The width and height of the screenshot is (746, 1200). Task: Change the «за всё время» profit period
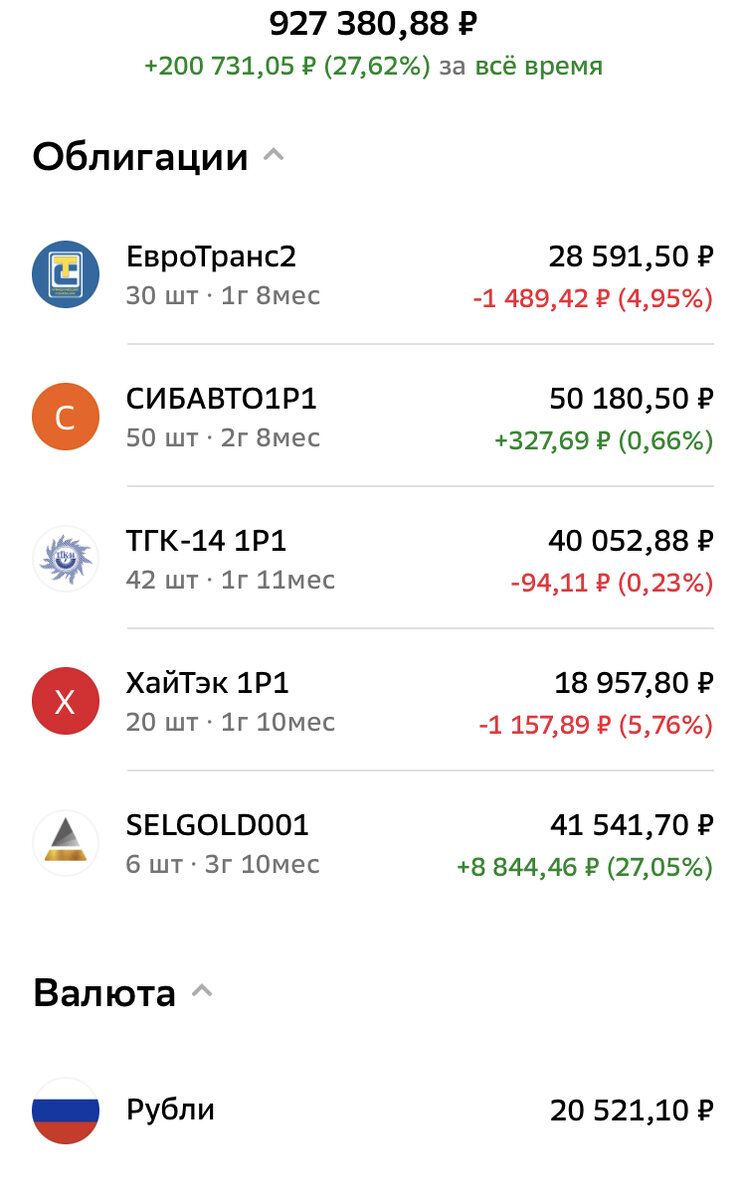538,67
